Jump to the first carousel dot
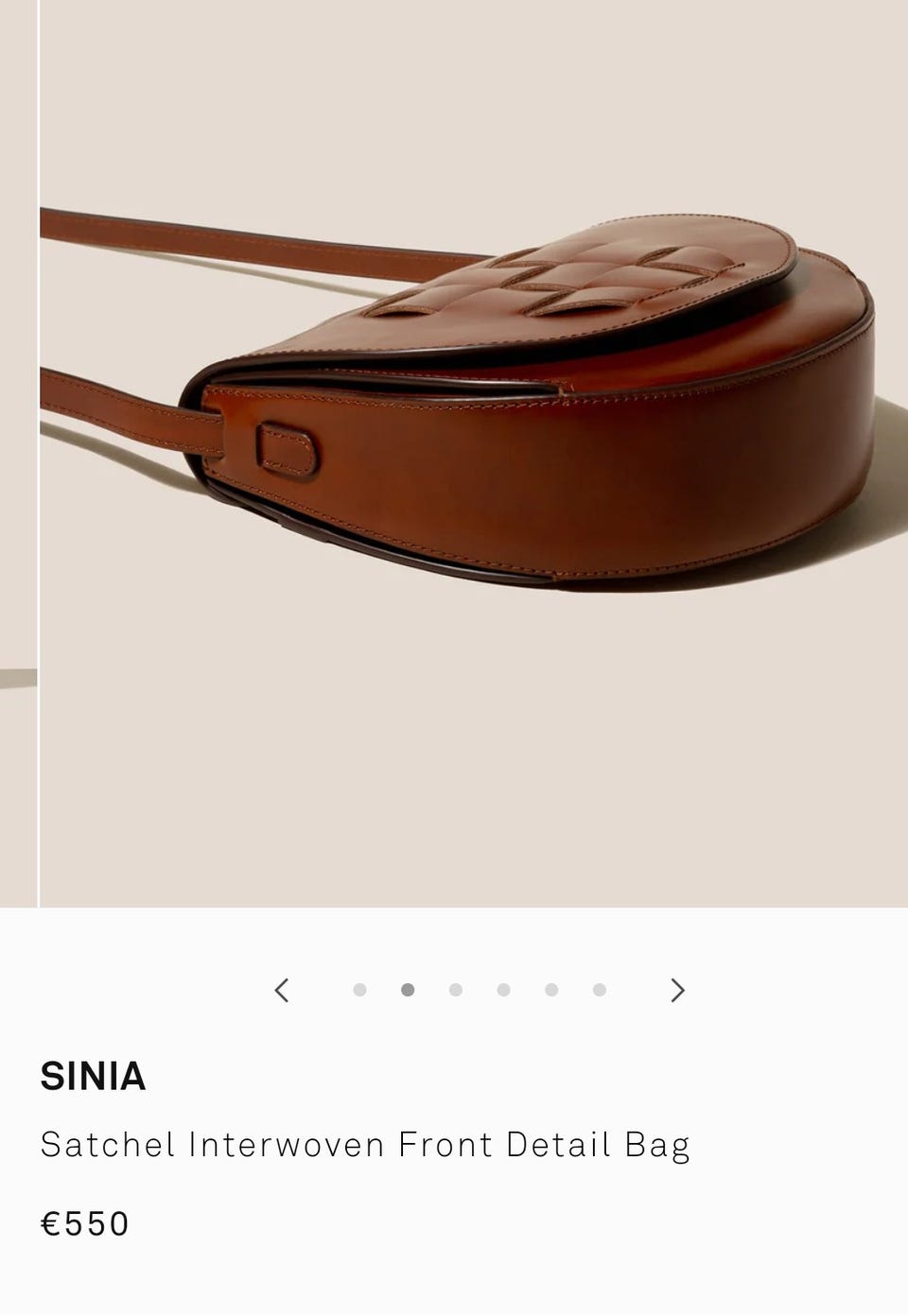 (x=359, y=990)
